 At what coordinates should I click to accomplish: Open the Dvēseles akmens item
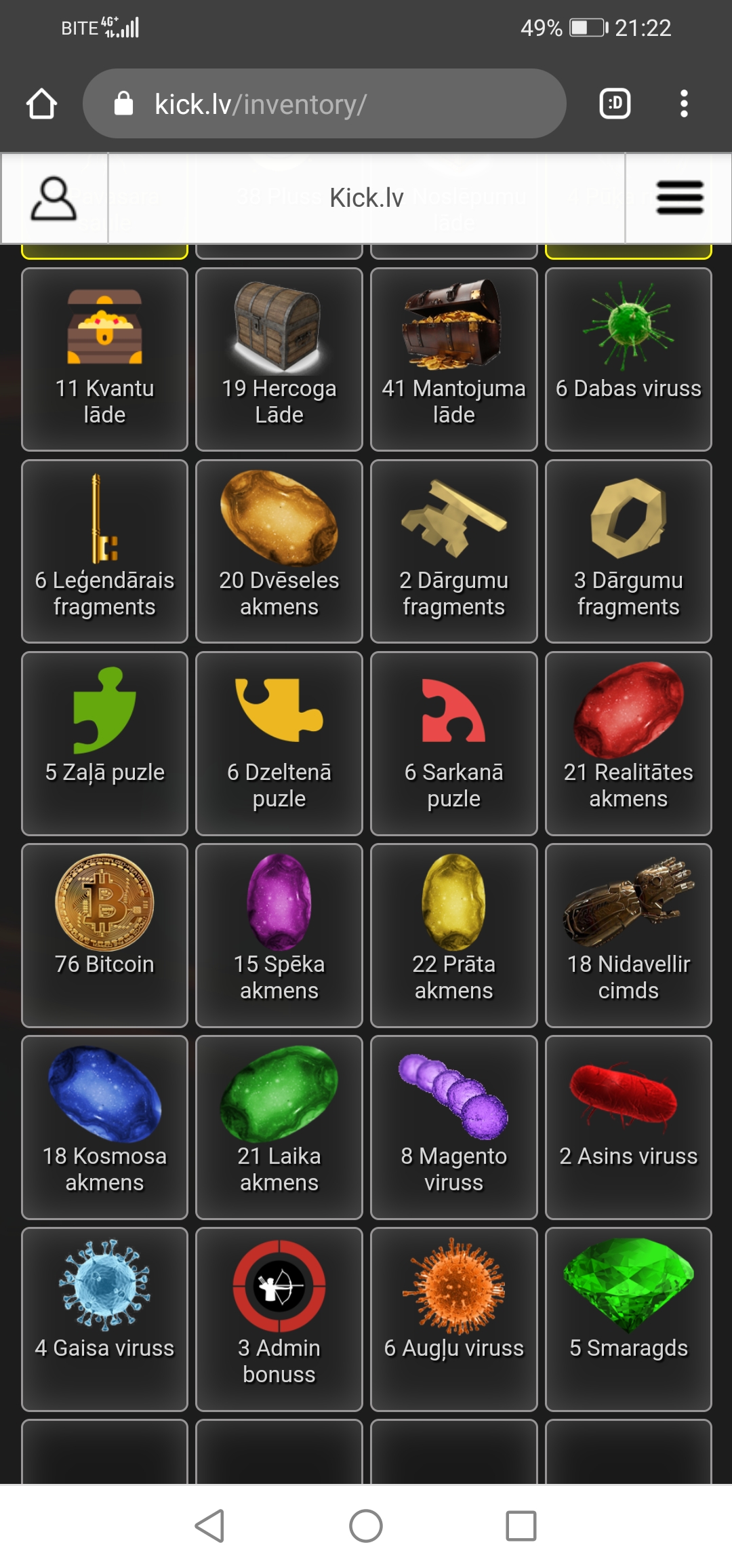tap(279, 551)
